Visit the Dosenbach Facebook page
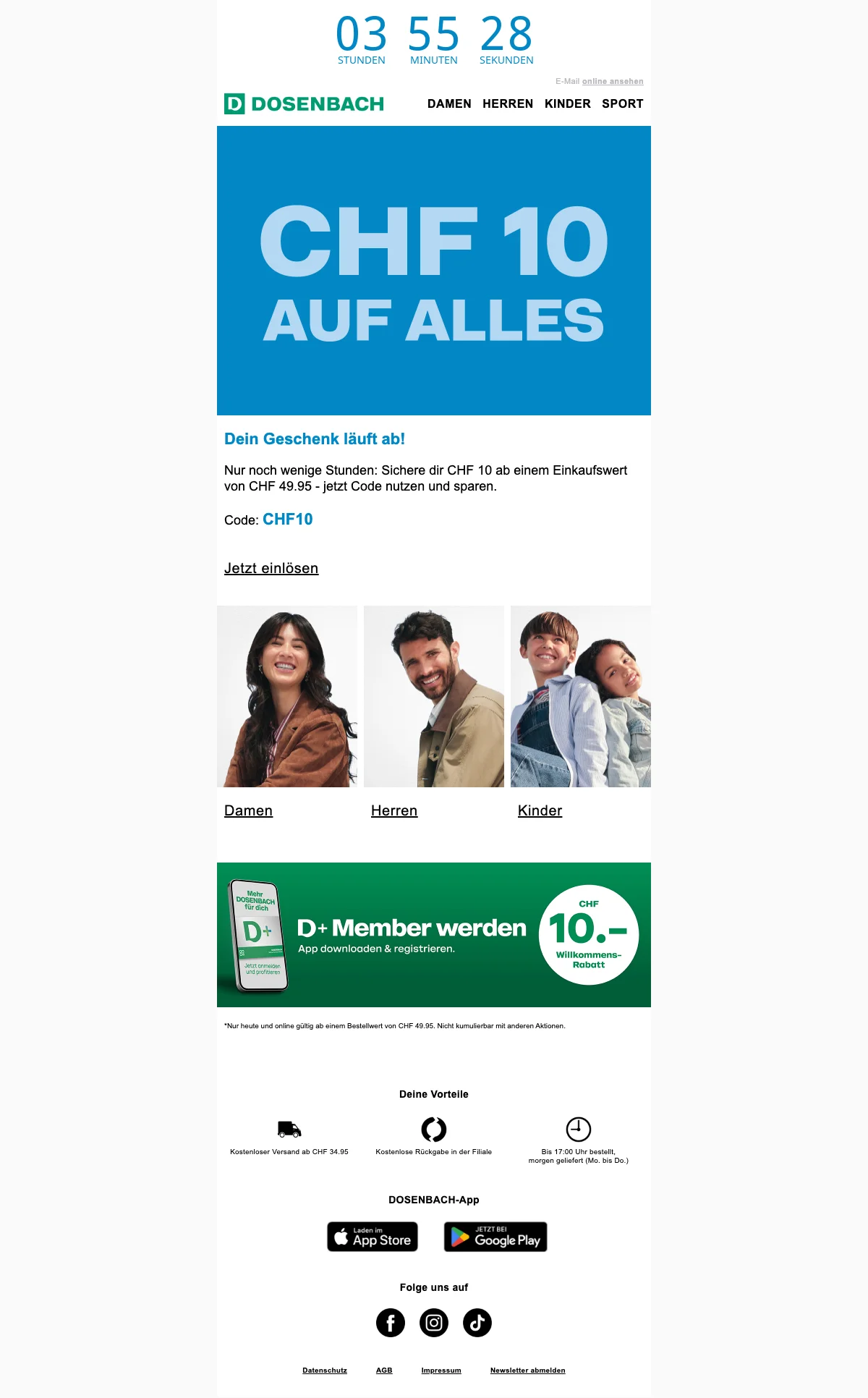 (x=391, y=1323)
